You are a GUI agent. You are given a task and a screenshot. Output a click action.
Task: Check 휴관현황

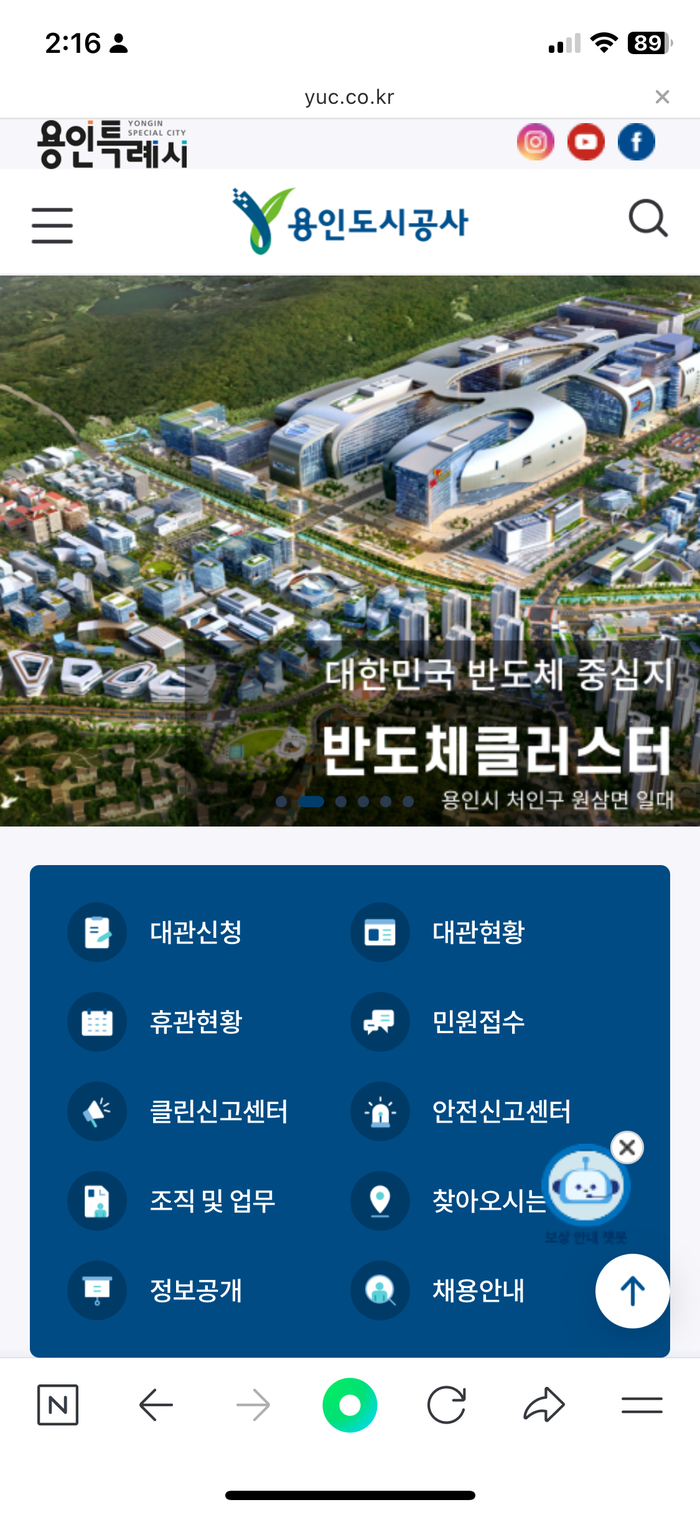pos(195,1022)
